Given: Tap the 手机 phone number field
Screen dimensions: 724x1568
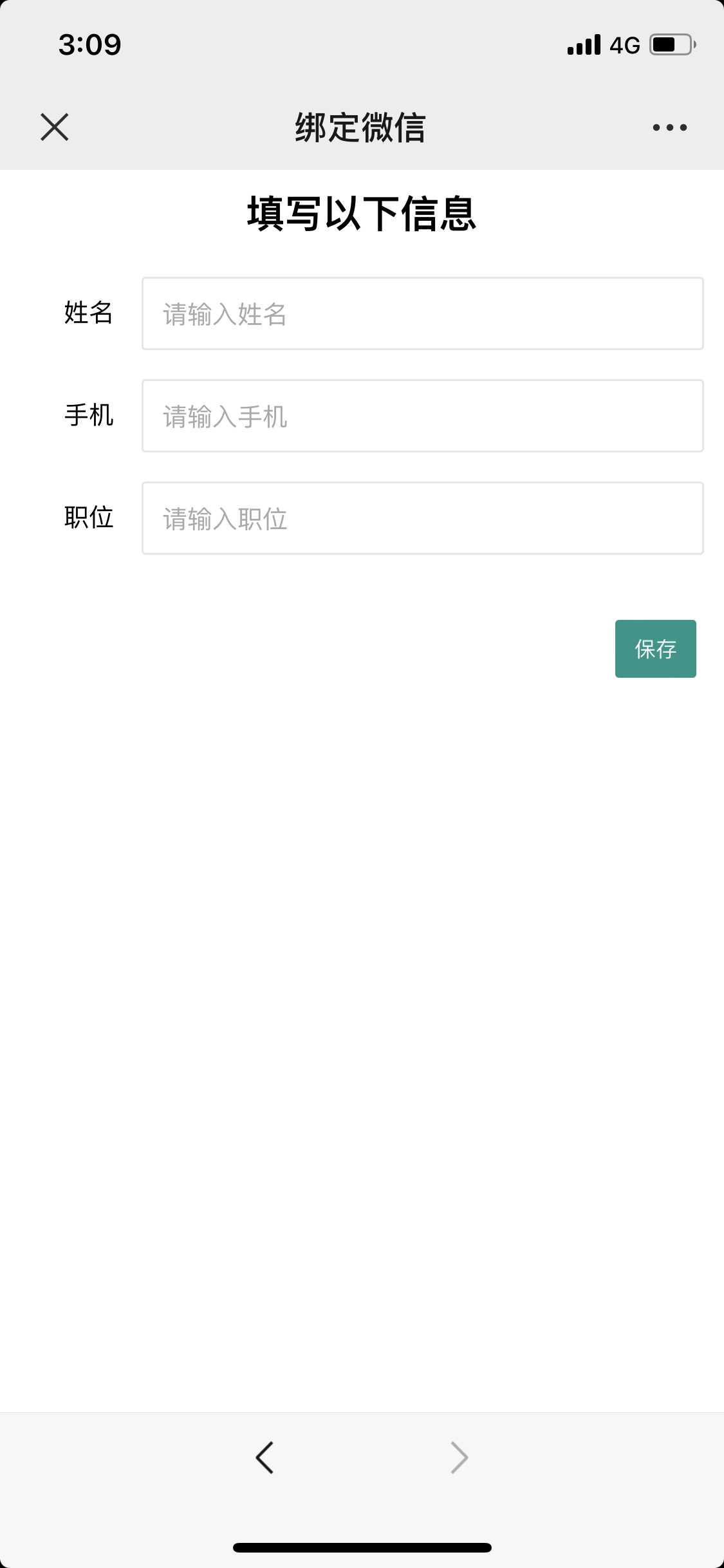Looking at the screenshot, I should pos(422,416).
